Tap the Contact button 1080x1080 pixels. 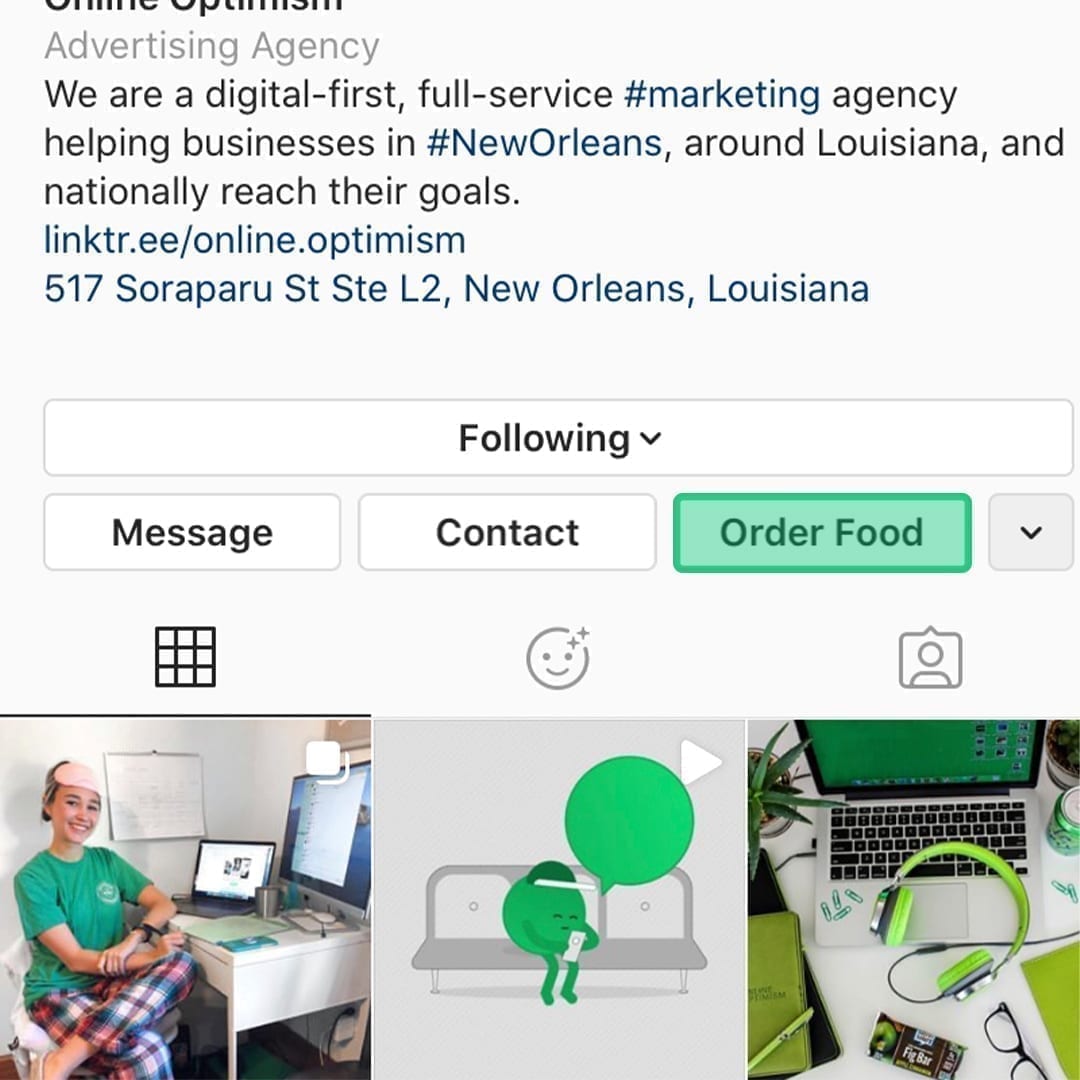[507, 532]
